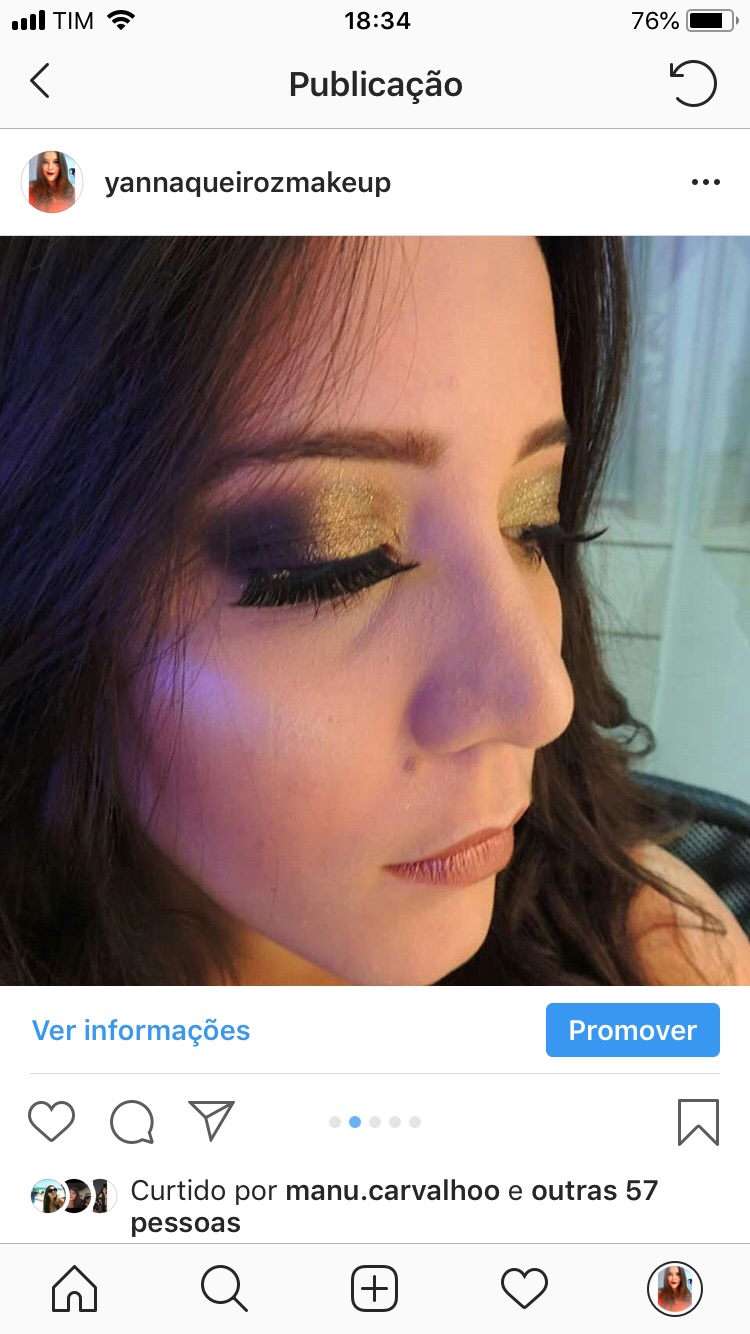Open Ver informações insights

[x=141, y=1030]
